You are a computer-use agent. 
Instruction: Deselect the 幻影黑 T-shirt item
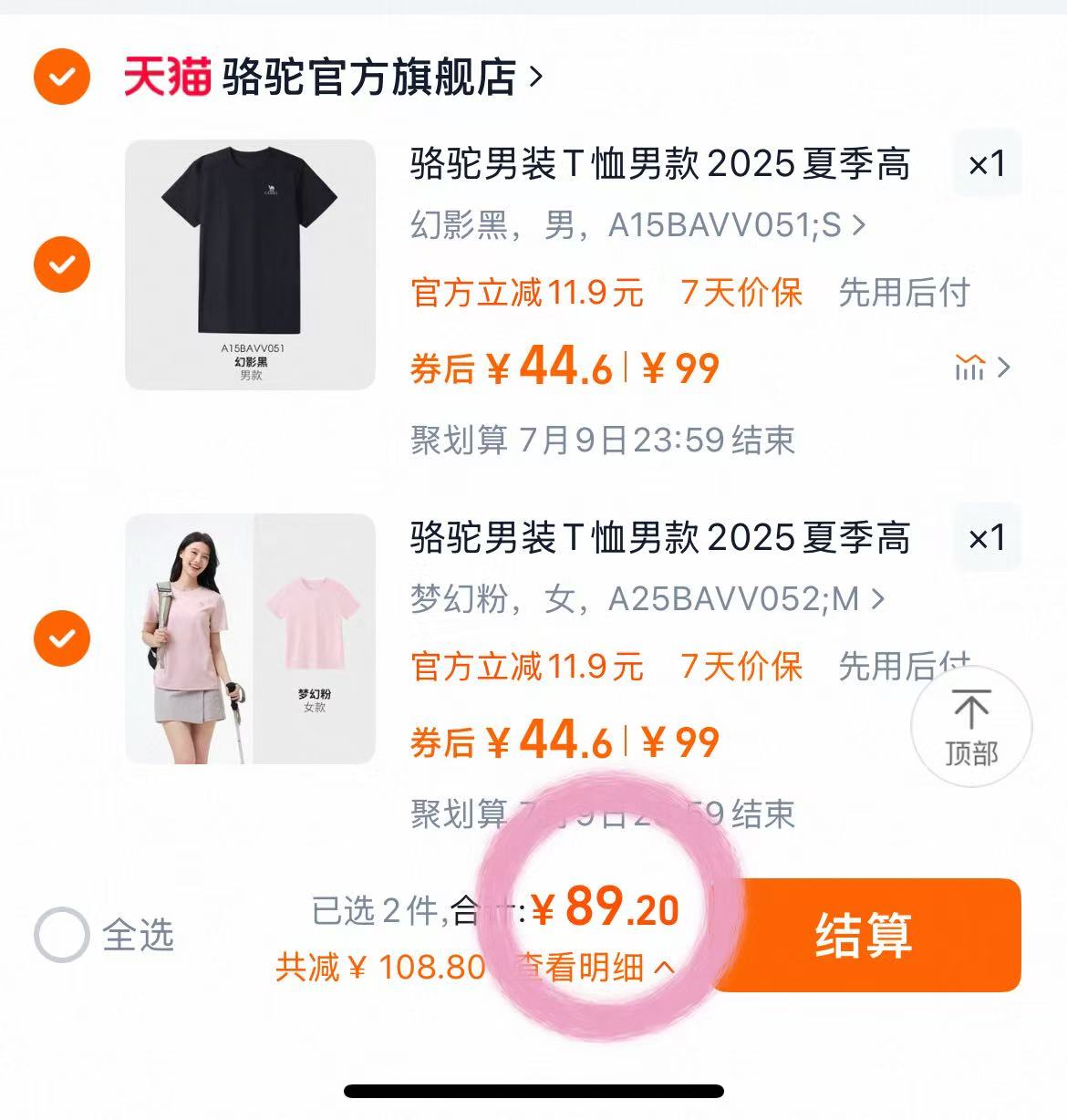coord(62,264)
